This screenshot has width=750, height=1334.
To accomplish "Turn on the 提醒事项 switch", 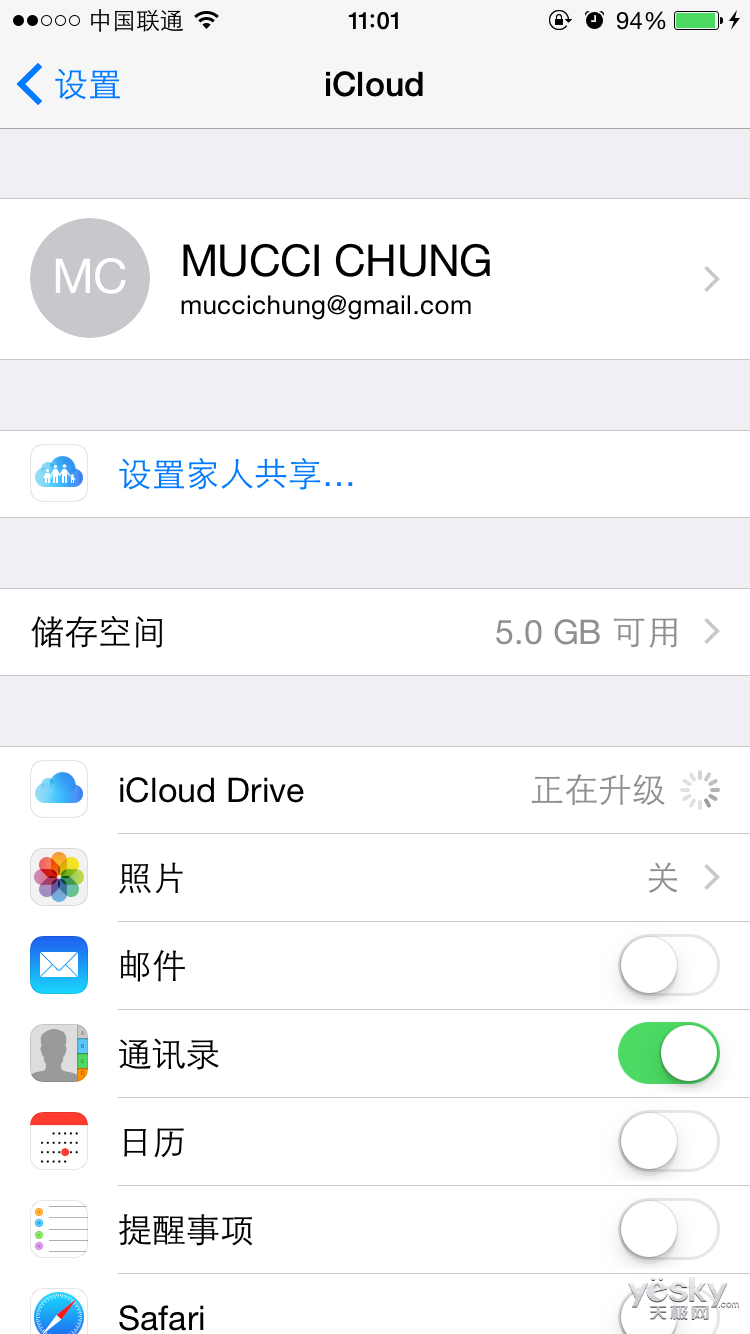I will (x=669, y=1230).
